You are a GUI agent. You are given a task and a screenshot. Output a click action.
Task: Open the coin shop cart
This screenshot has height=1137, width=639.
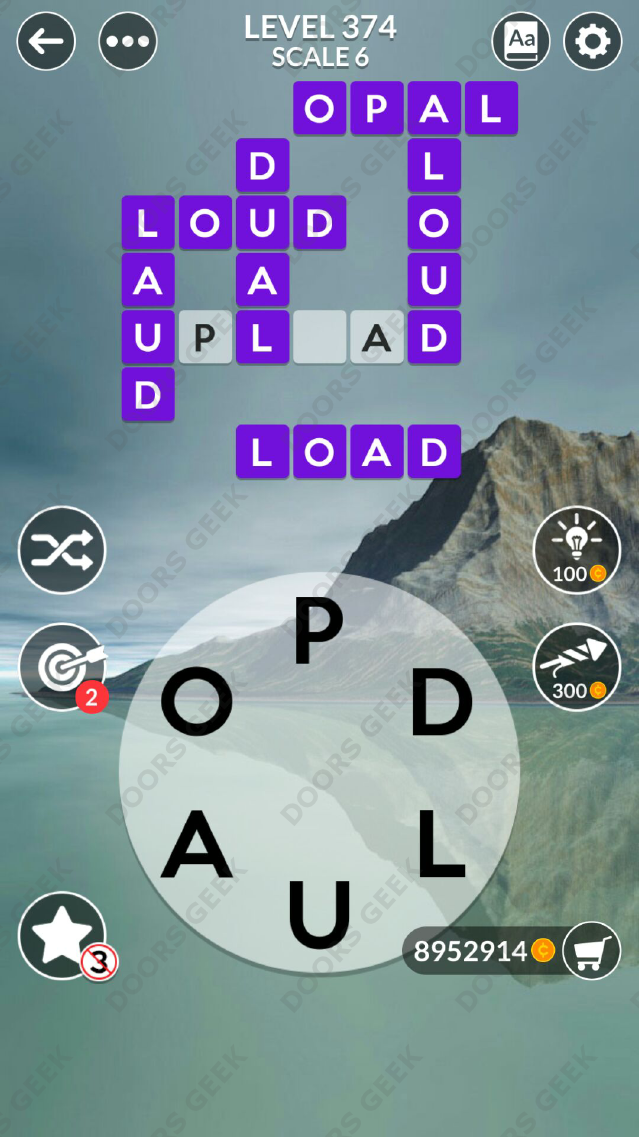(592, 950)
